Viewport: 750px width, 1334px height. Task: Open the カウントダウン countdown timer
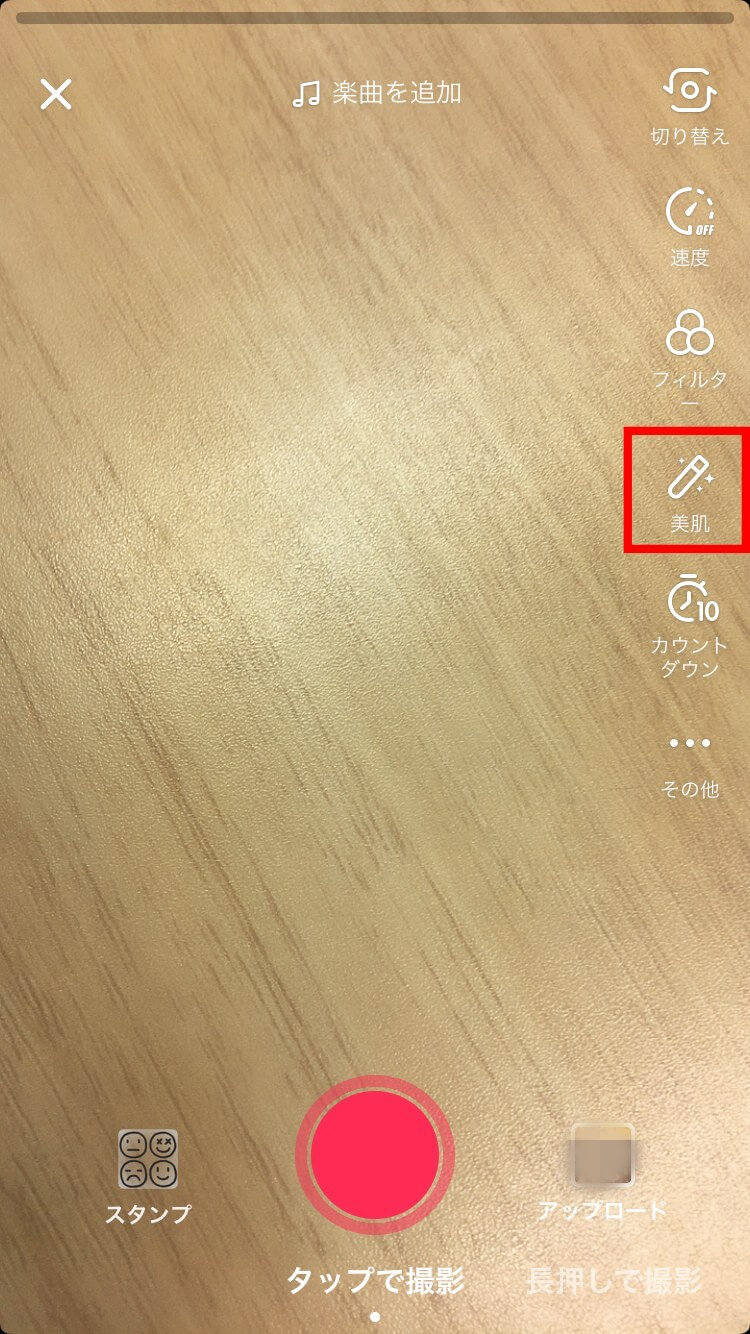point(689,622)
